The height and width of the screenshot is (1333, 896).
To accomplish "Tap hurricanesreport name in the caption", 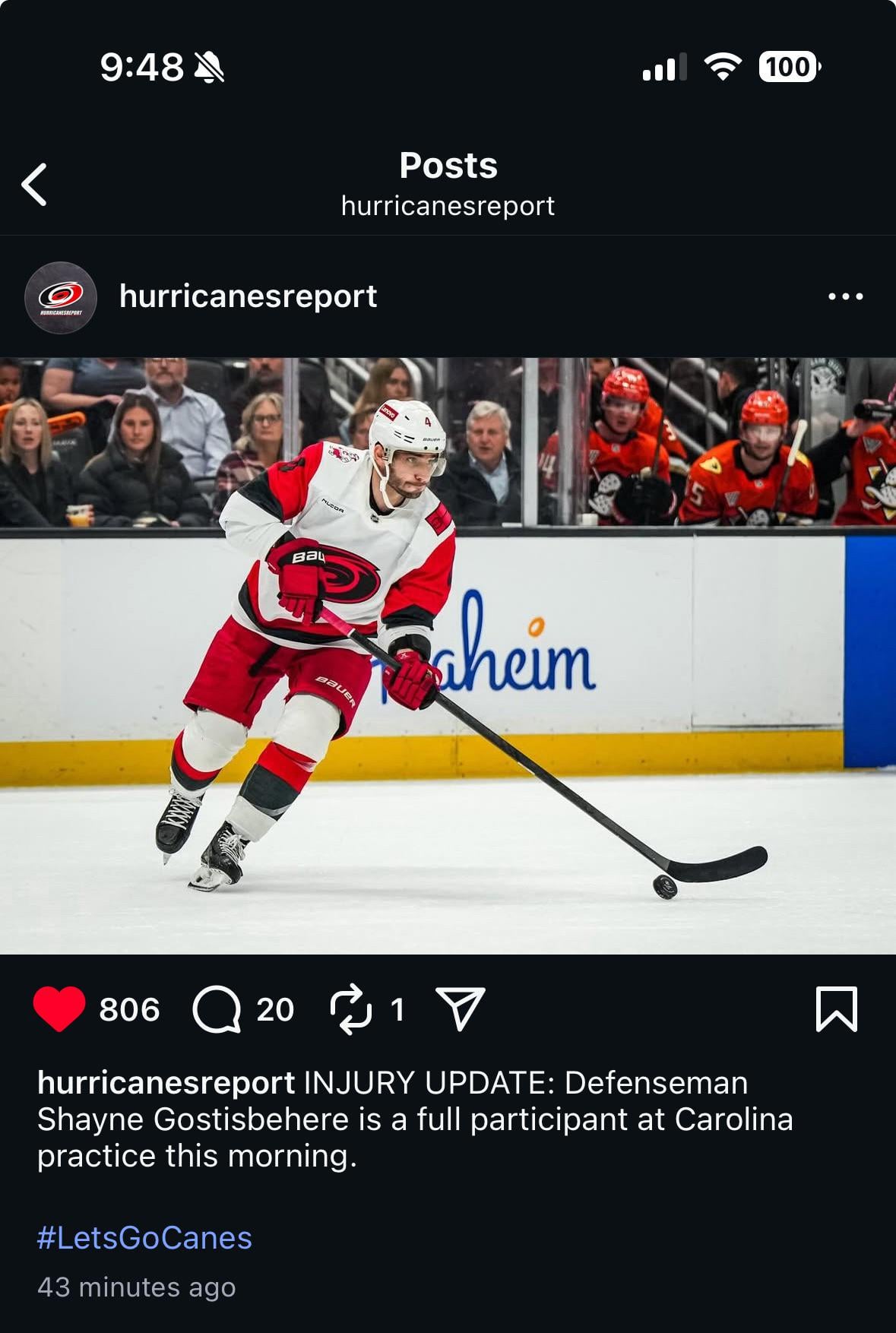I will [x=166, y=1083].
